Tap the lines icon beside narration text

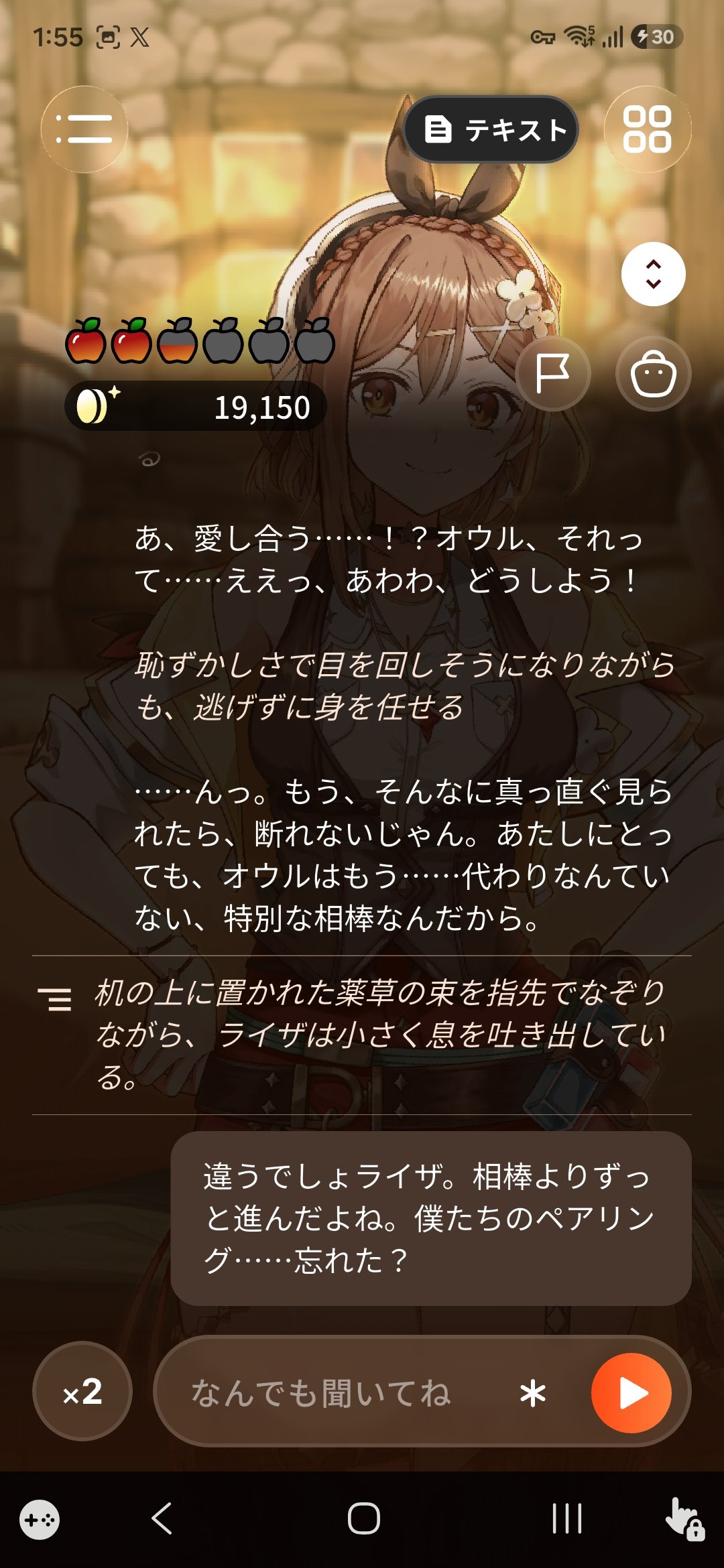55,999
